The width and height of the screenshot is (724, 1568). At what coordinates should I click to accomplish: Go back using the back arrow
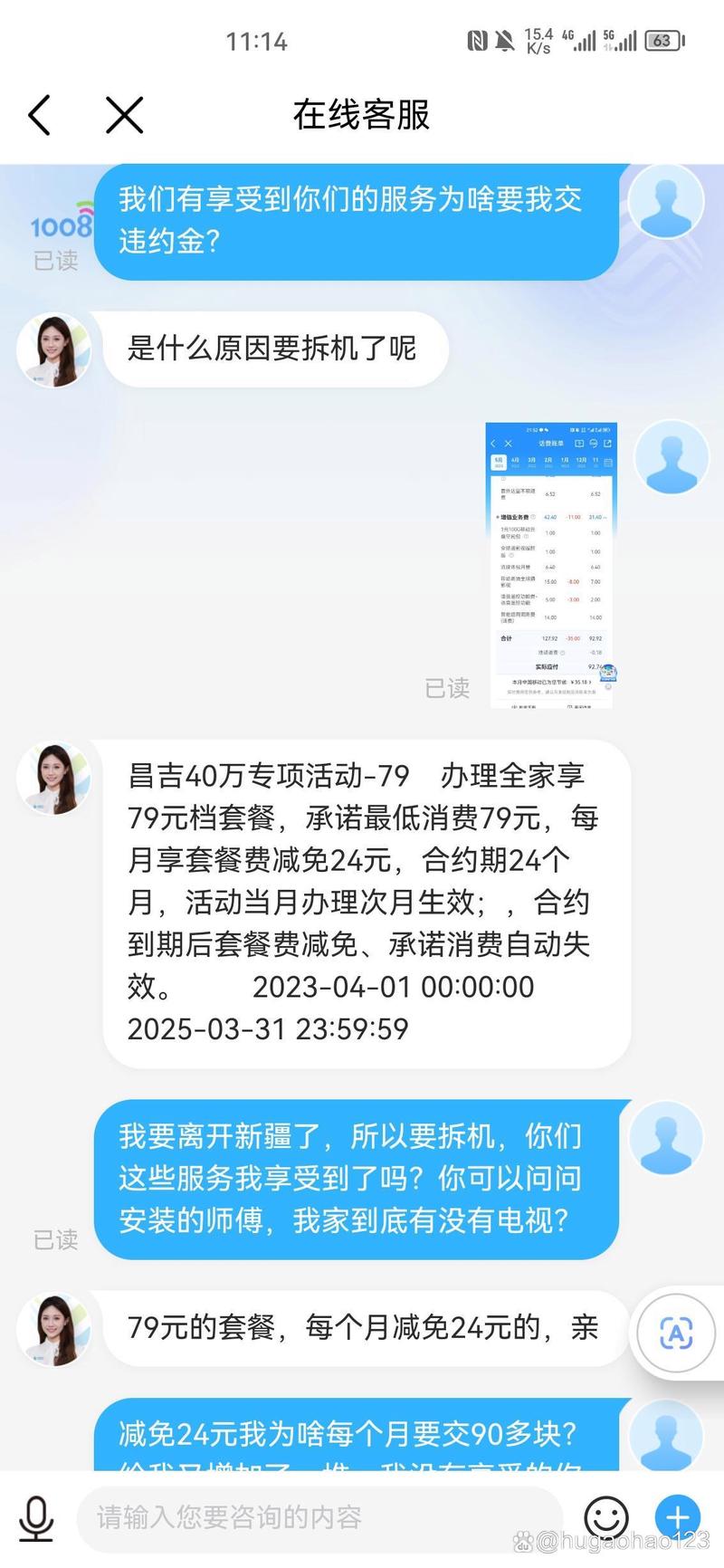(x=40, y=116)
